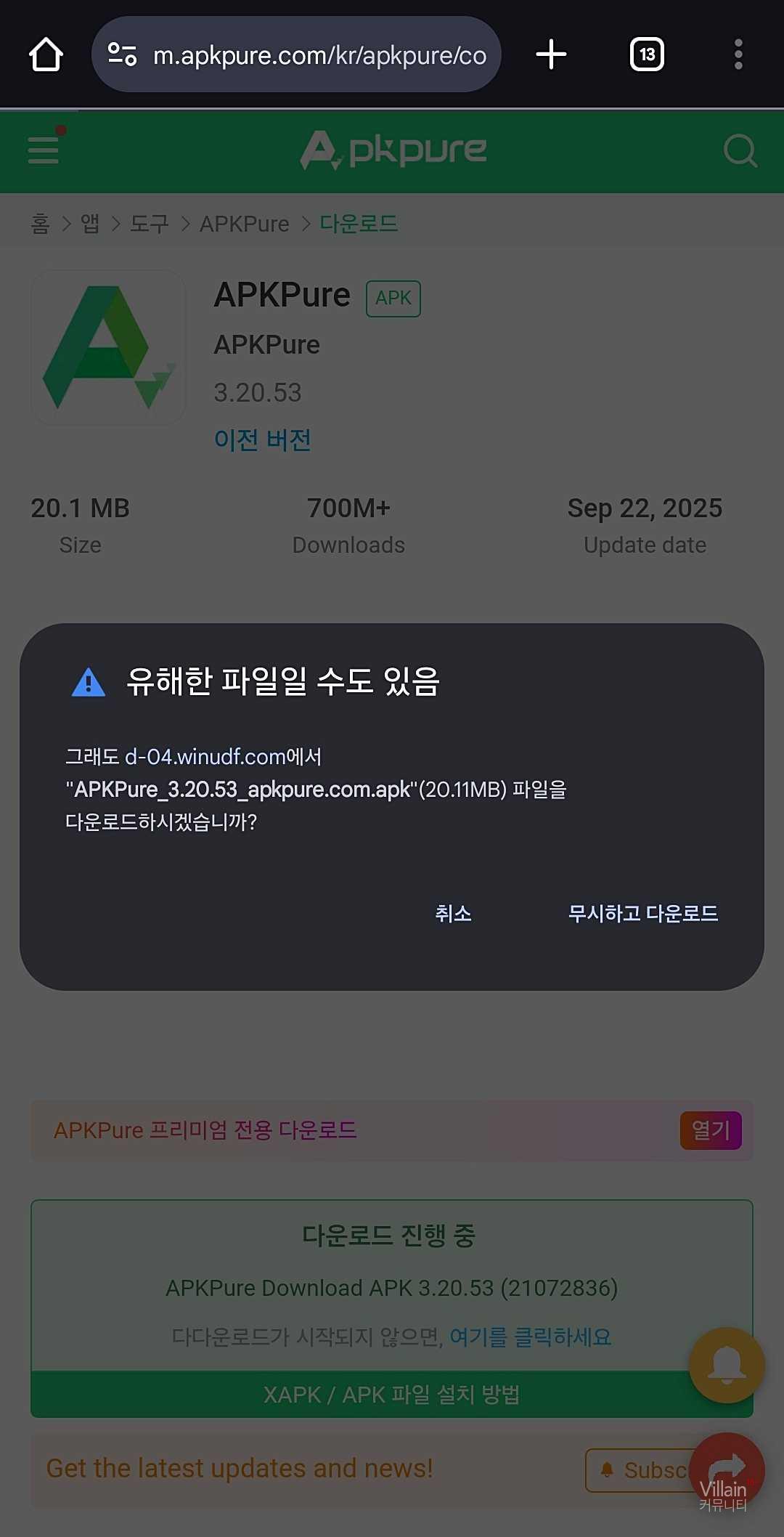The width and height of the screenshot is (784, 1537).
Task: Open a new browser tab
Action: click(551, 54)
